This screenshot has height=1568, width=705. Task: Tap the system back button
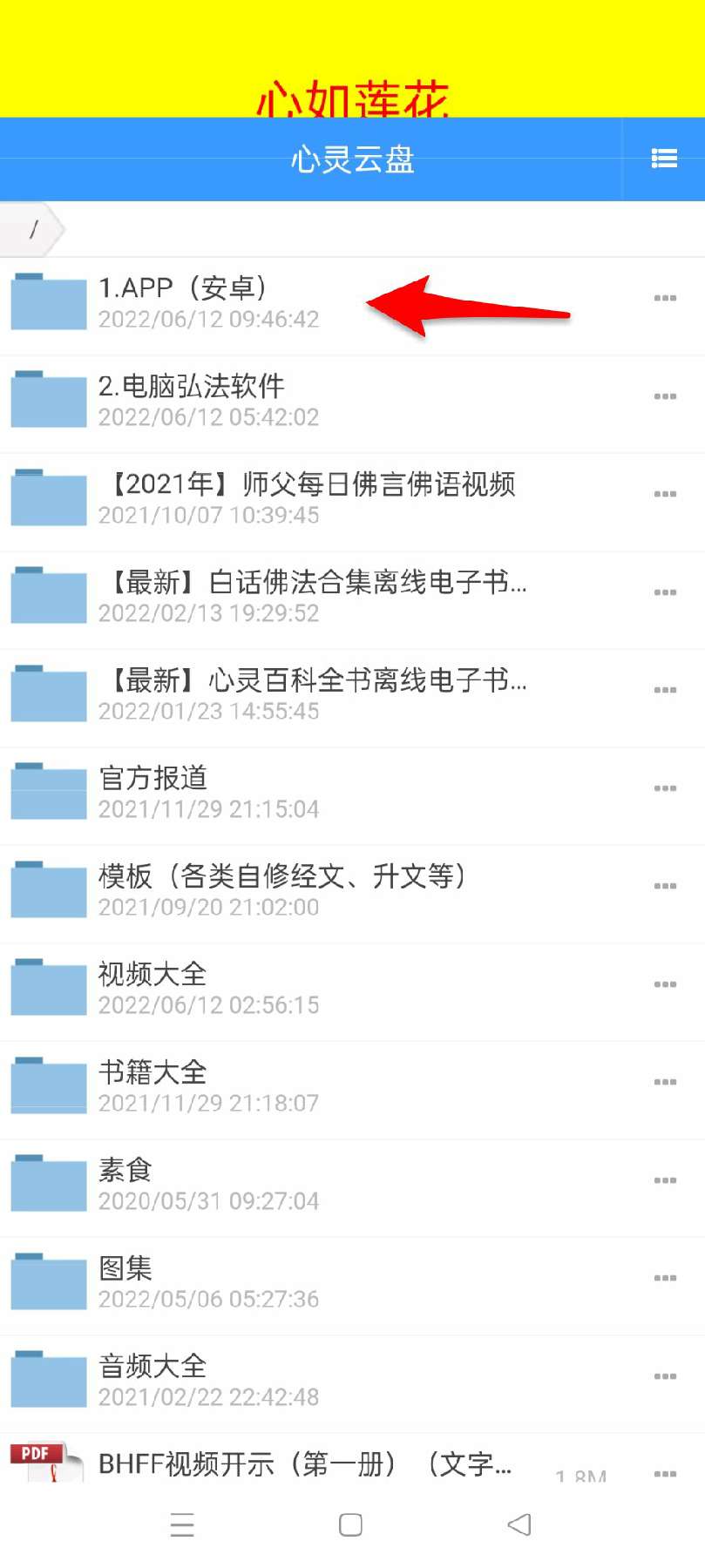coord(519,1524)
